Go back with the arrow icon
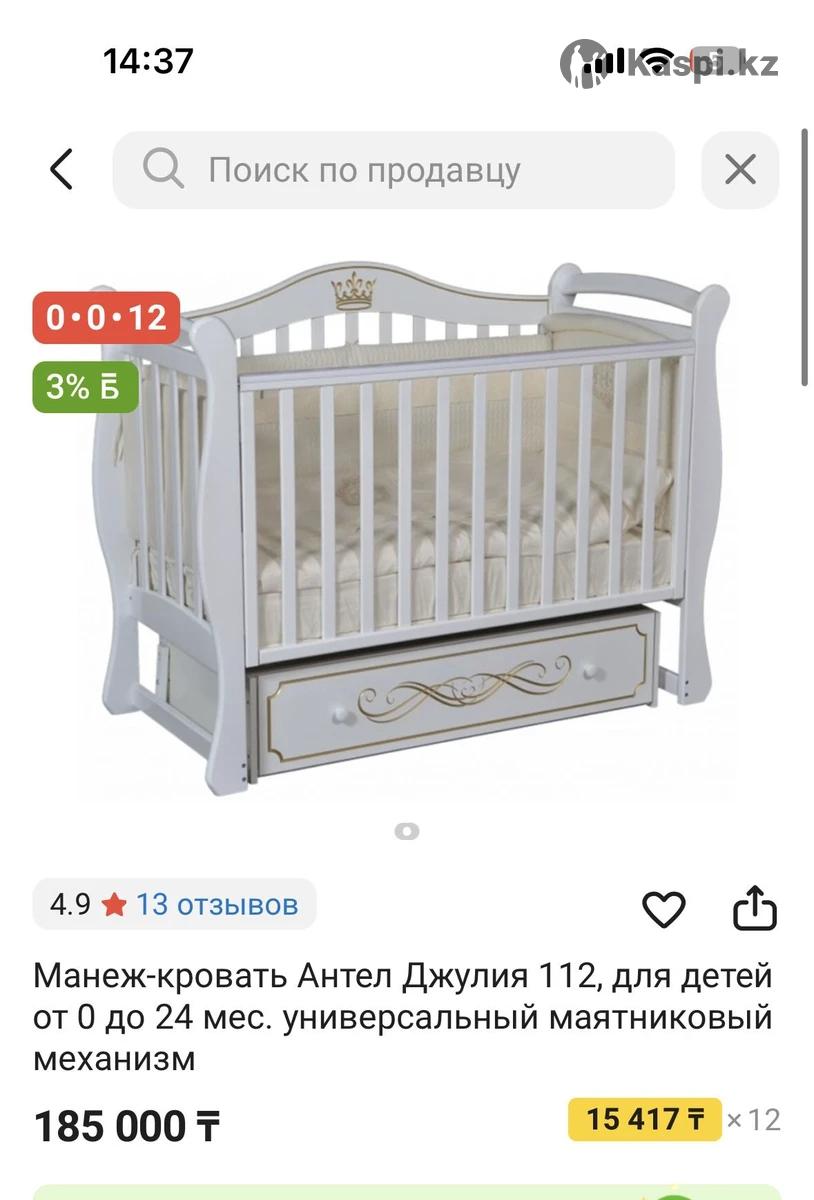Image resolution: width=814 pixels, height=1200 pixels. coord(62,170)
